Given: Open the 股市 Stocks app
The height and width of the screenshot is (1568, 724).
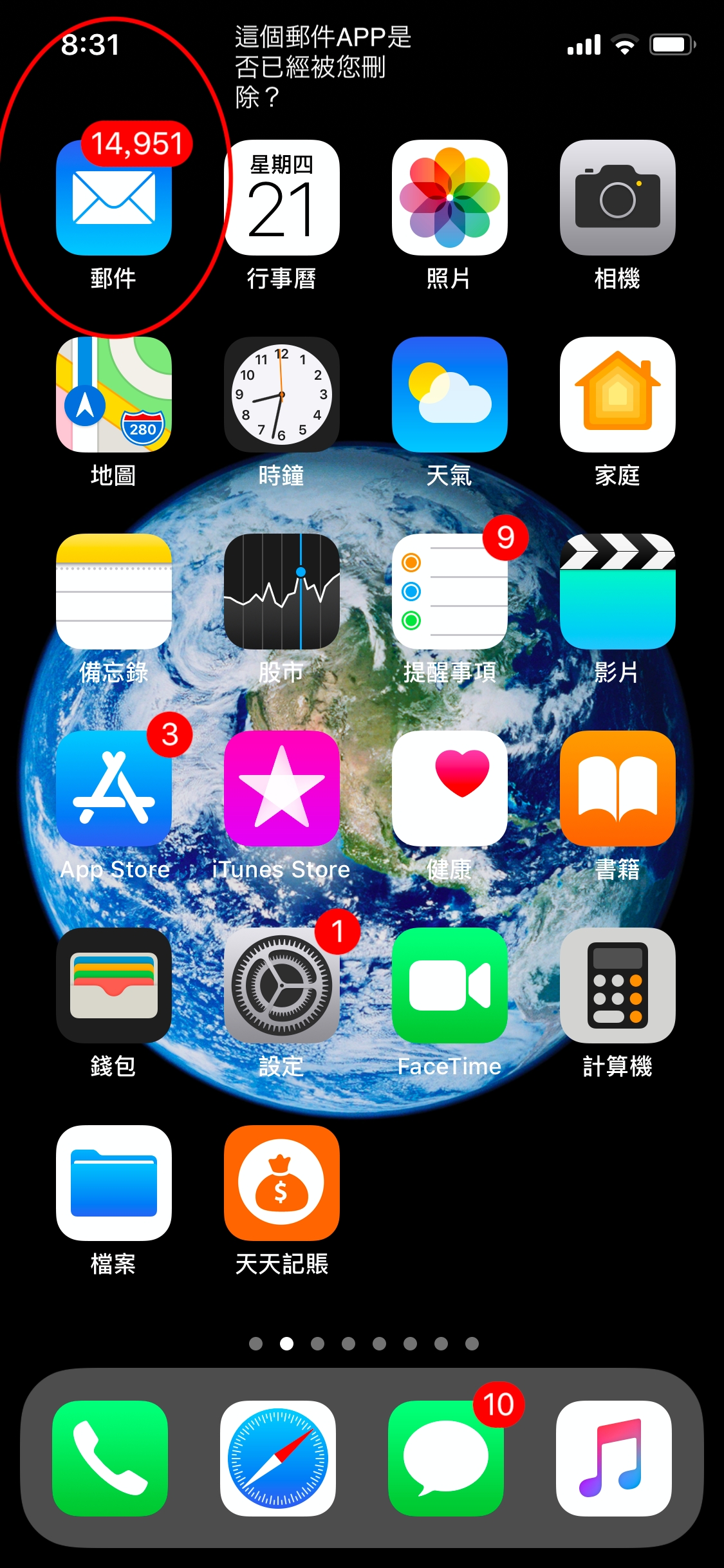Looking at the screenshot, I should click(282, 592).
